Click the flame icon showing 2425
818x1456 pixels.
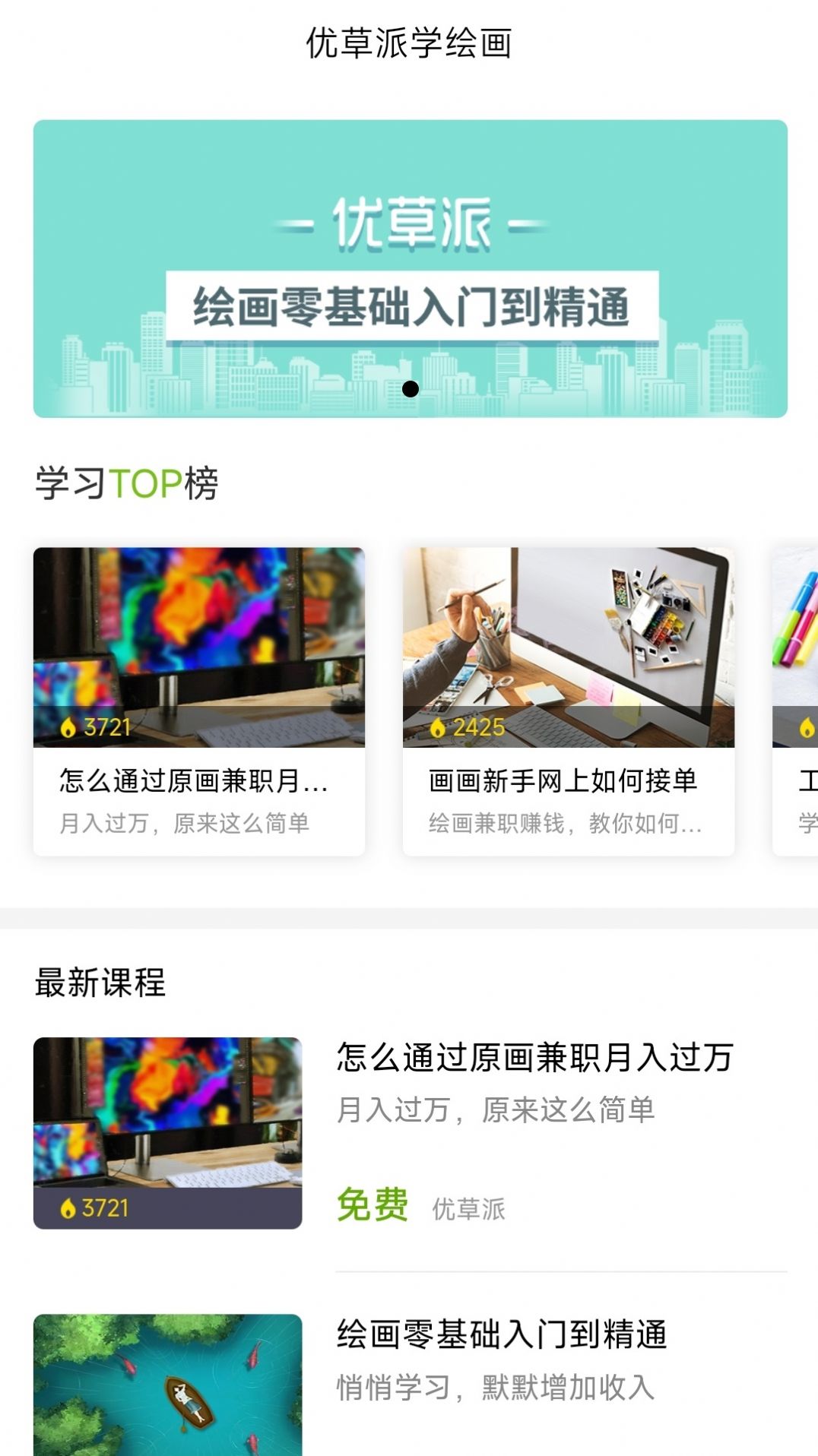tap(439, 726)
